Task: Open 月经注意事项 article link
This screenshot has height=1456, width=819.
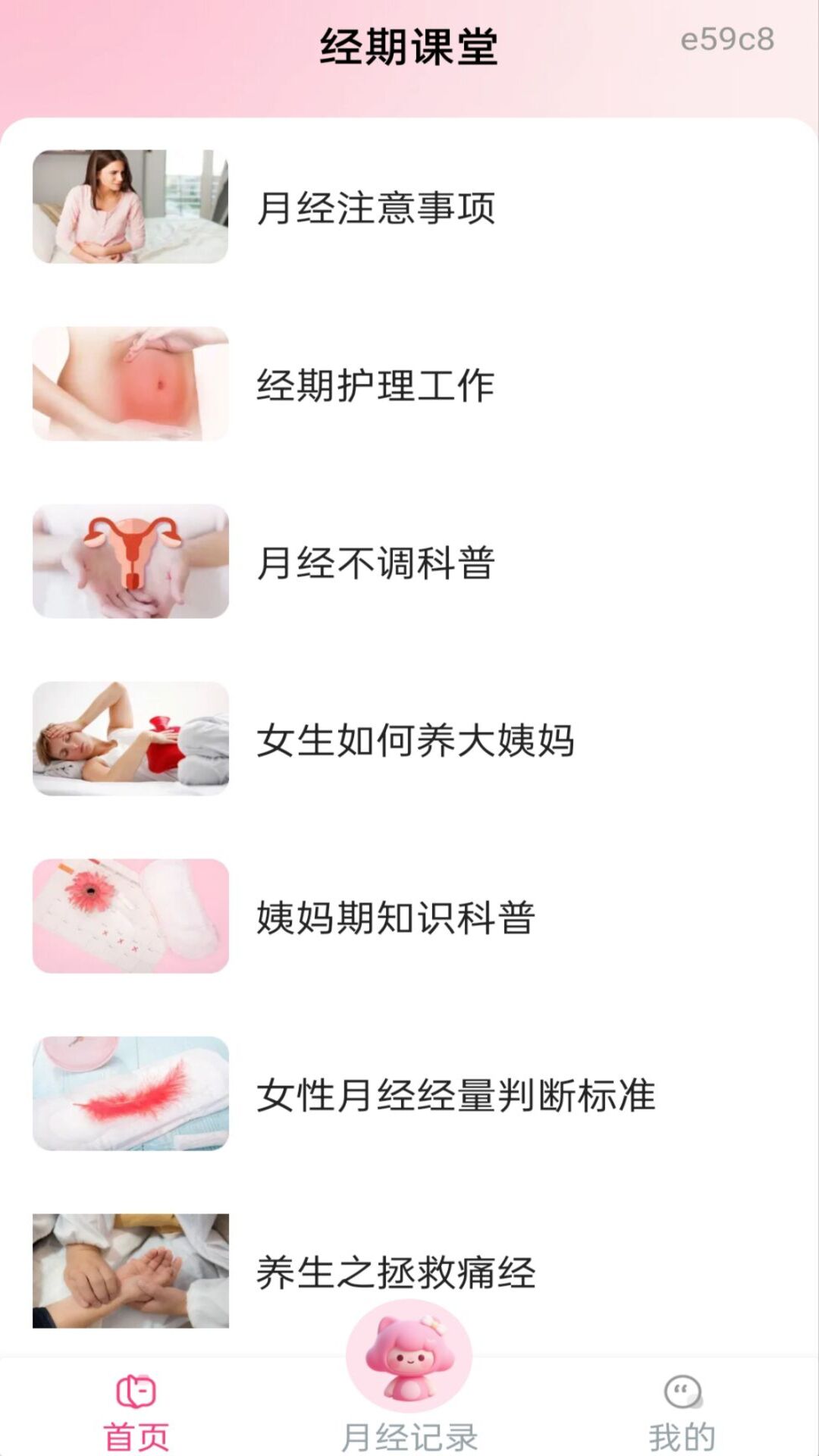Action: click(x=378, y=210)
